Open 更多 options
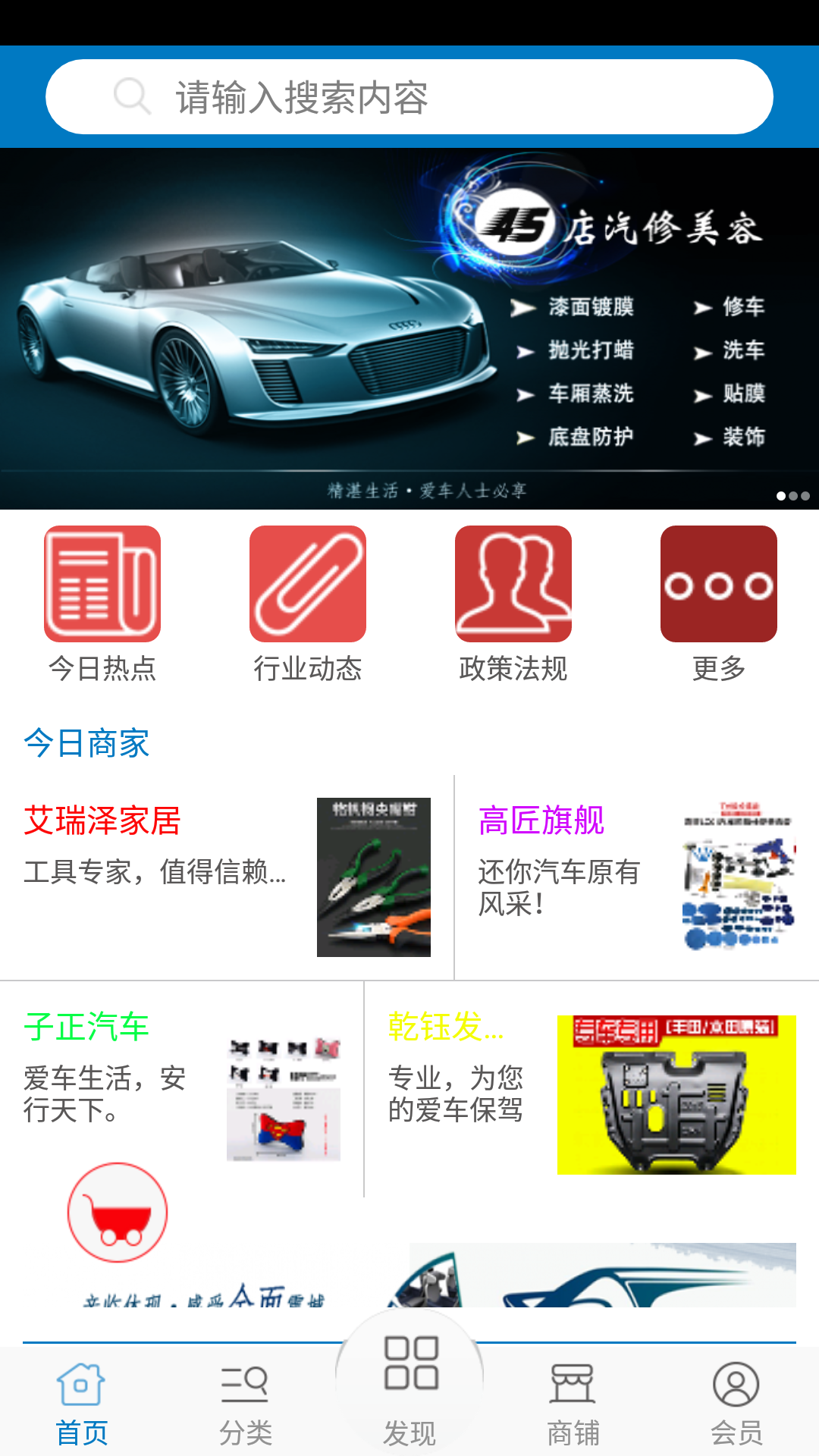 click(719, 604)
